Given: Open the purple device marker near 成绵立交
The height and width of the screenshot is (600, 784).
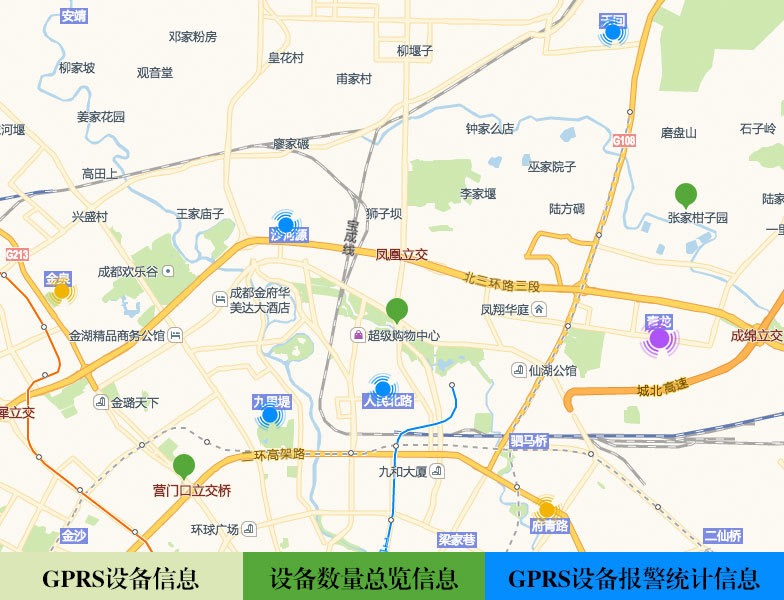Looking at the screenshot, I should click(659, 338).
